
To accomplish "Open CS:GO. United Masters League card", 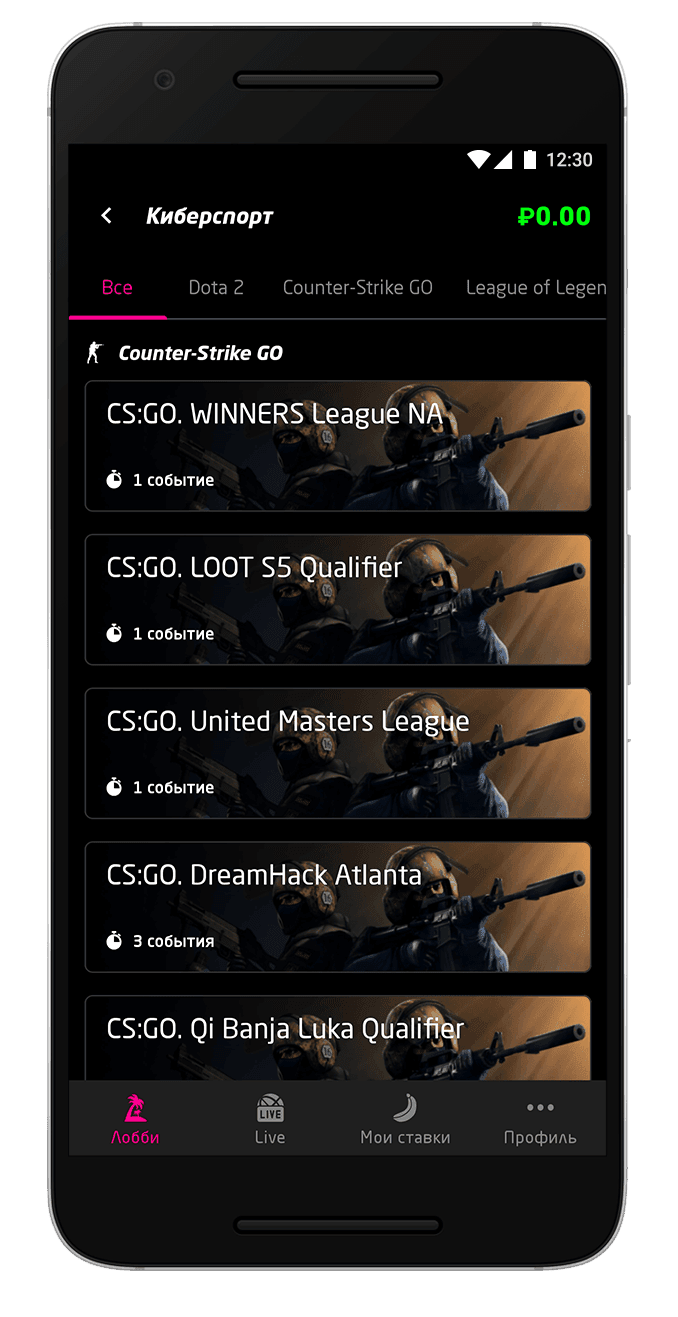I will (x=338, y=753).
